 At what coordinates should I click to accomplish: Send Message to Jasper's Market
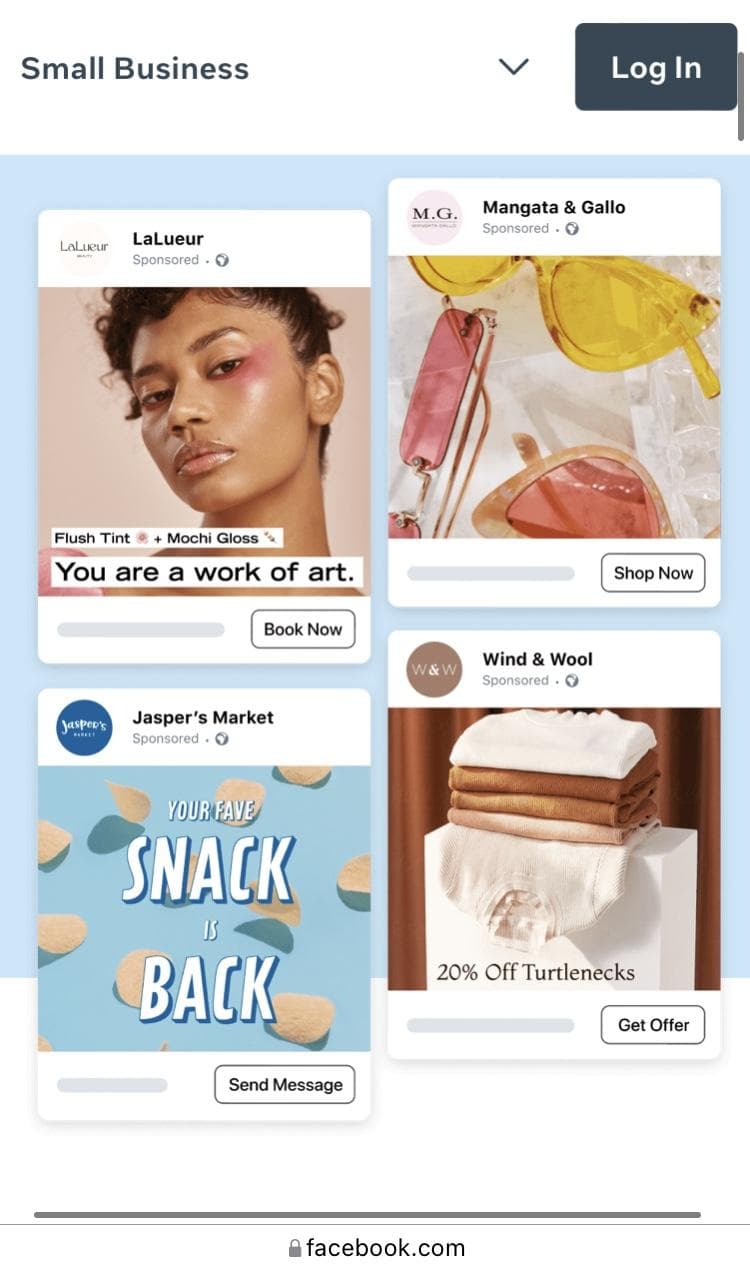(285, 1084)
